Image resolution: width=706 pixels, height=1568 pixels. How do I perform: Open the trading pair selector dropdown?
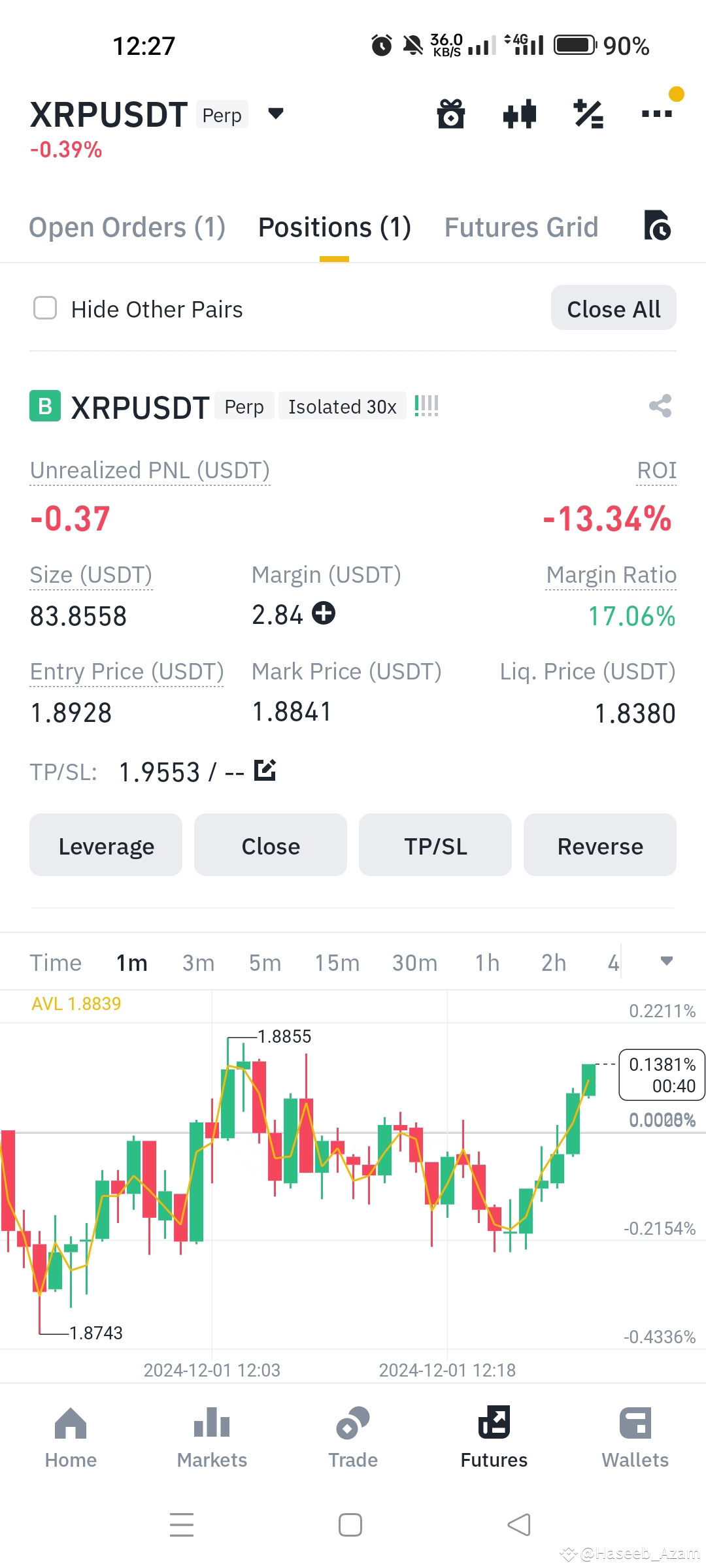click(x=275, y=113)
